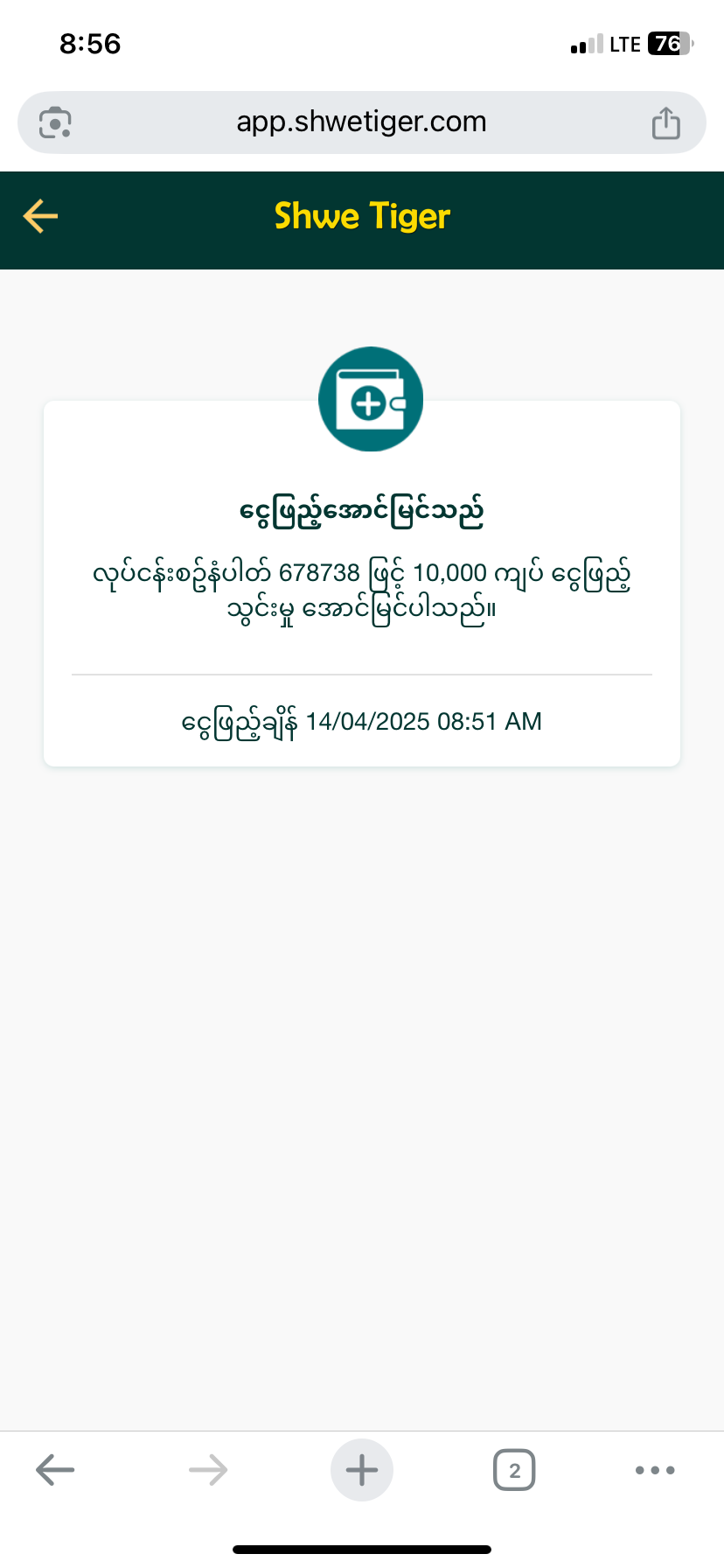View the 2 open tabs
The width and height of the screenshot is (724, 1568).
pyautogui.click(x=514, y=1470)
